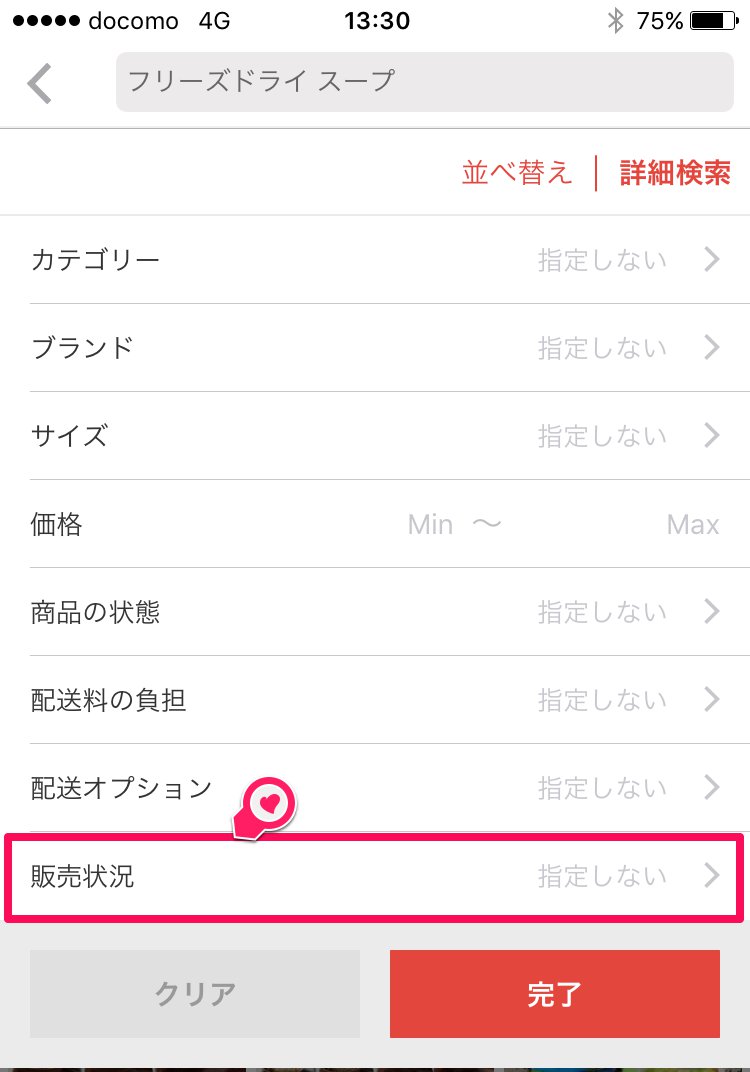This screenshot has width=750, height=1072.
Task: Switch to the 並べ替え sort tab
Action: click(x=516, y=173)
